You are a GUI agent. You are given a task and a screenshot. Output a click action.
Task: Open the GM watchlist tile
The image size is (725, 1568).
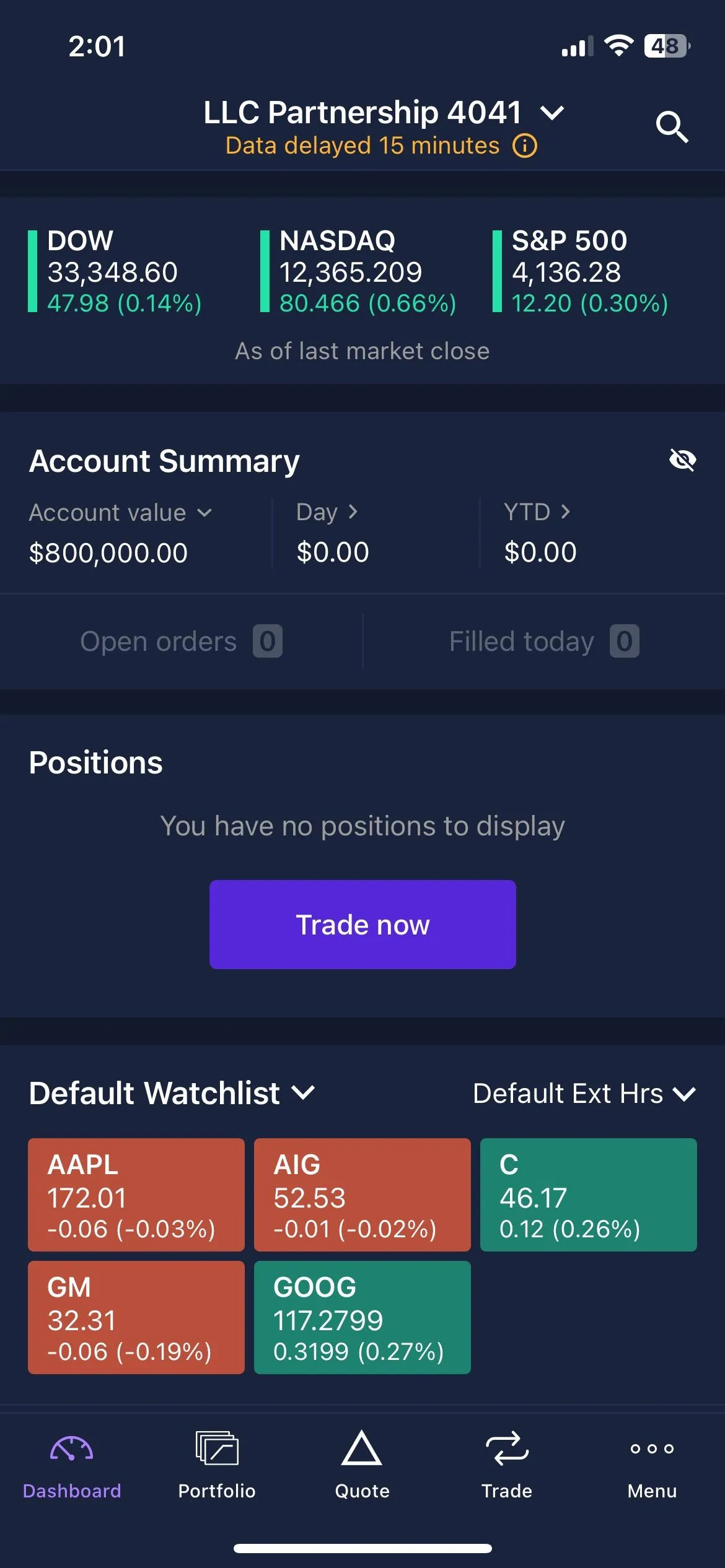(x=136, y=1317)
